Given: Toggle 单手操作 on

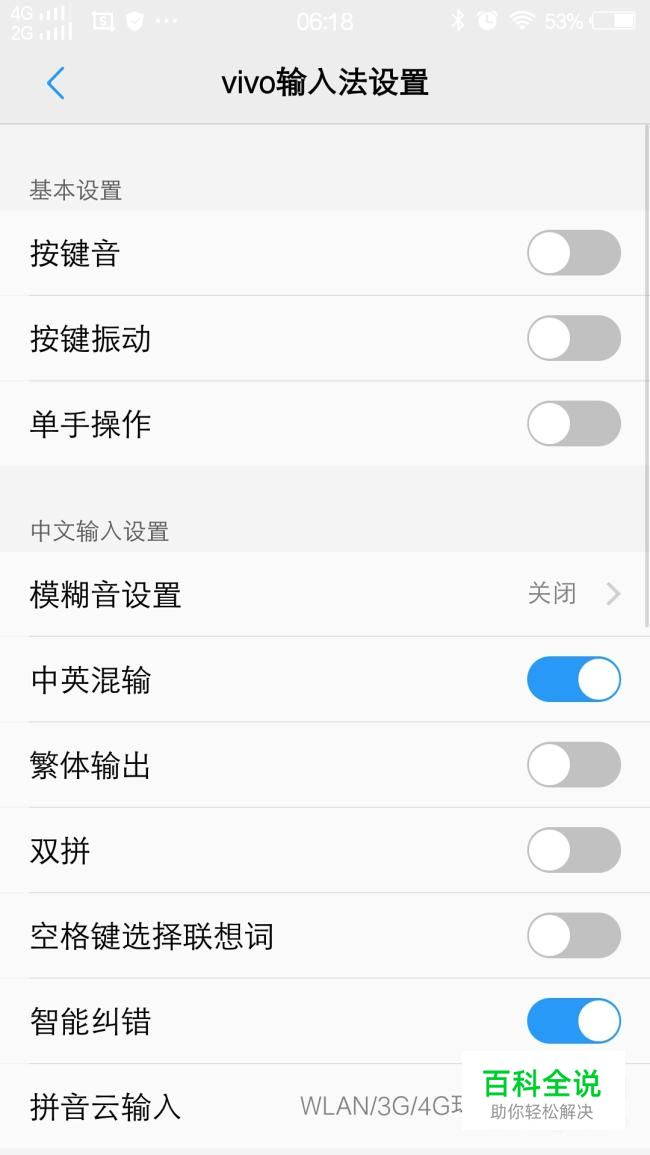Looking at the screenshot, I should (x=573, y=424).
